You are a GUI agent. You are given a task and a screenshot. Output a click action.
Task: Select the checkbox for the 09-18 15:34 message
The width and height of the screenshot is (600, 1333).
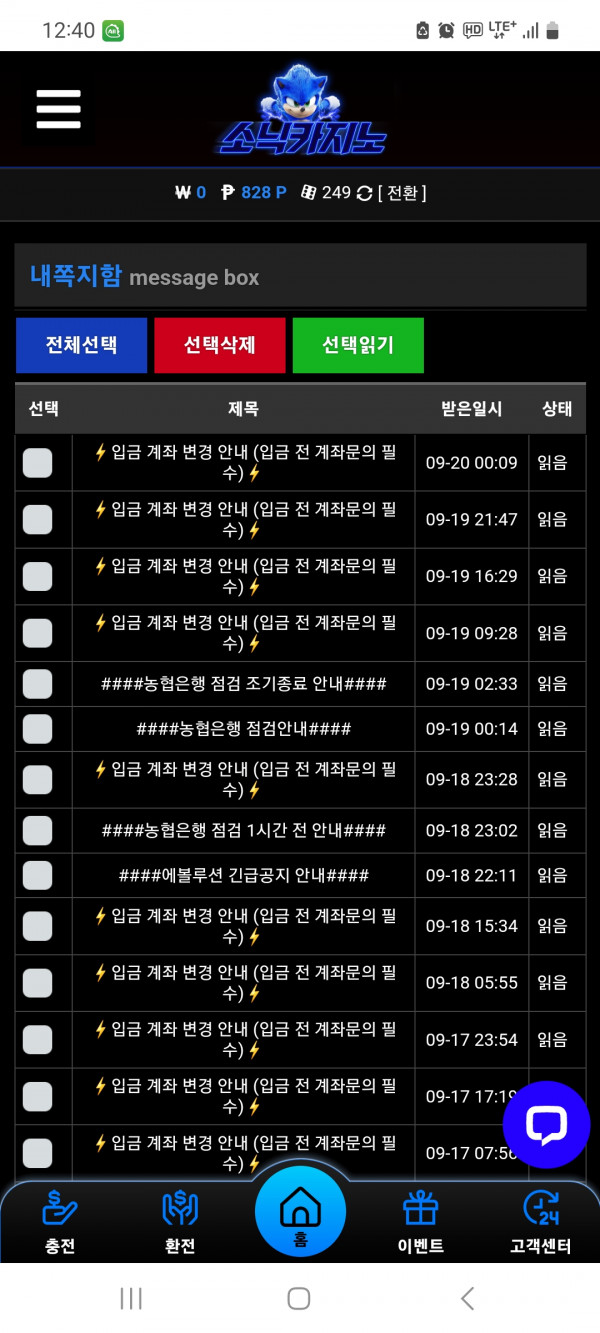point(38,926)
